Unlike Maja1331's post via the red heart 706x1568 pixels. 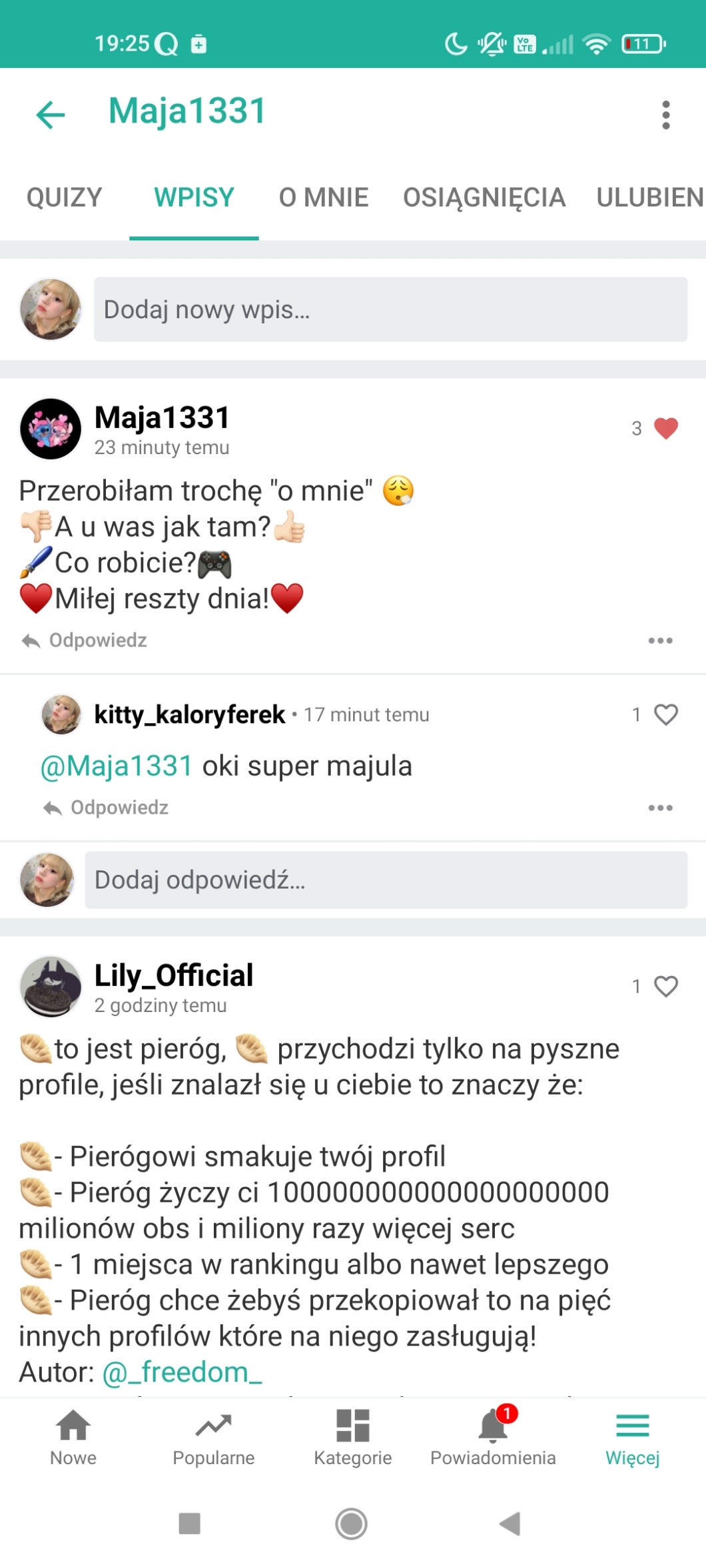(x=665, y=428)
